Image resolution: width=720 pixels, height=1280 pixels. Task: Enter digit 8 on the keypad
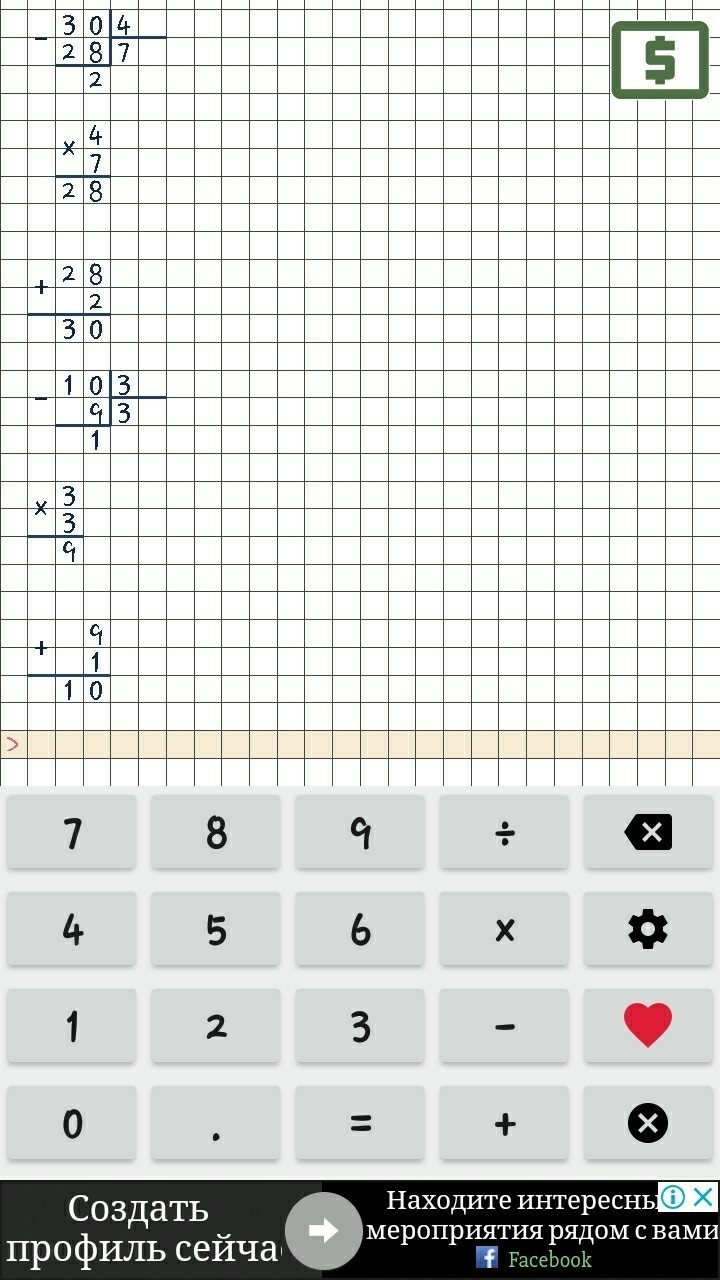tap(216, 832)
